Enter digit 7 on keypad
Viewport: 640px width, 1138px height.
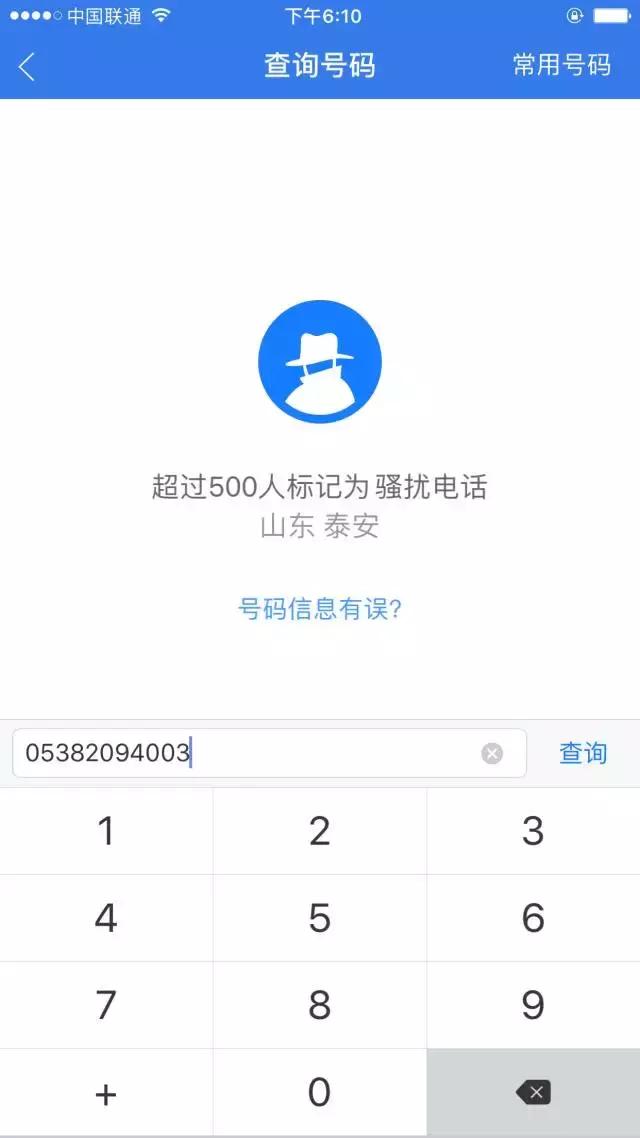coord(106,1005)
